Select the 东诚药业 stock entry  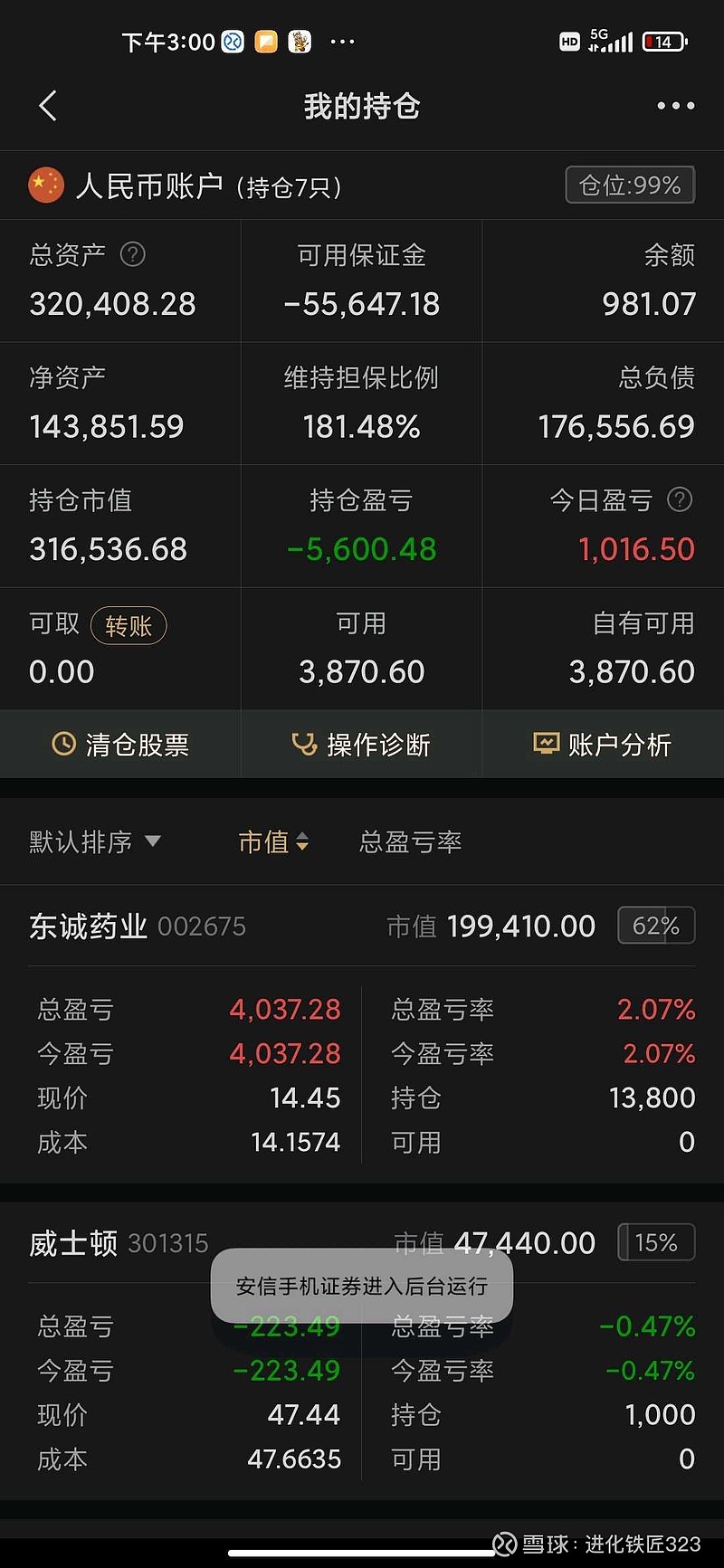pyautogui.click(x=88, y=925)
